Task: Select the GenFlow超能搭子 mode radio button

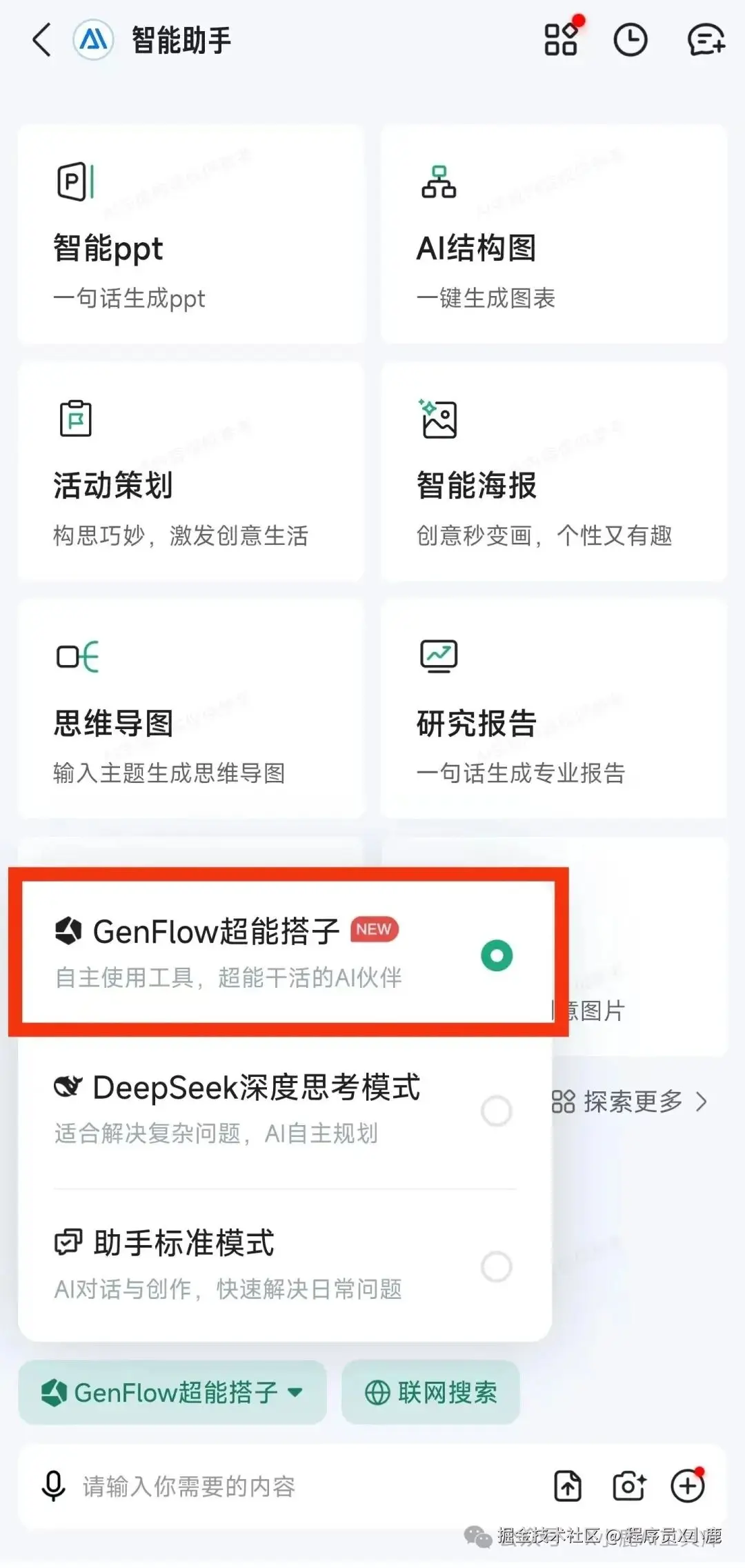Action: [x=496, y=956]
